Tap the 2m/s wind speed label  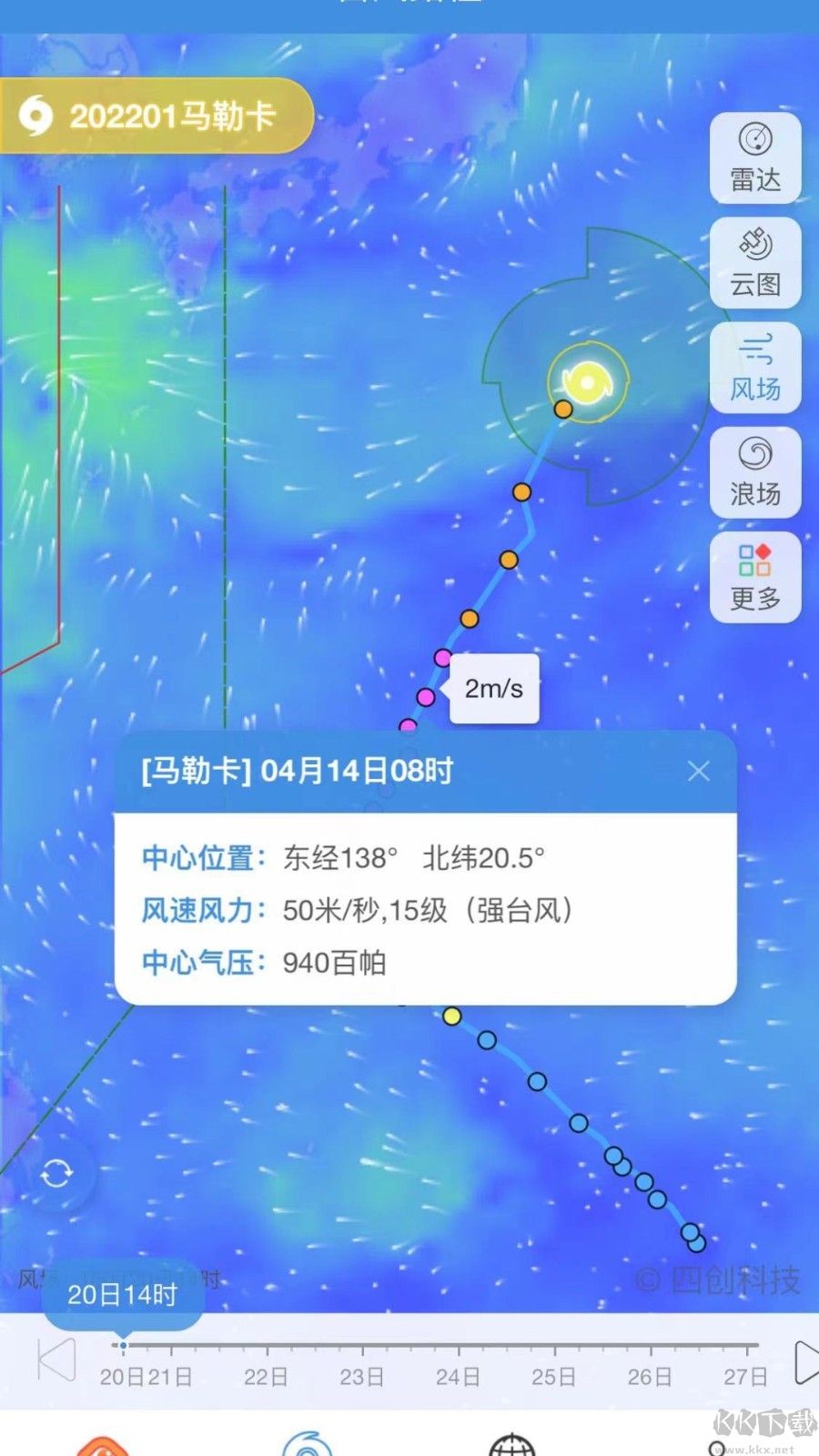pos(492,688)
